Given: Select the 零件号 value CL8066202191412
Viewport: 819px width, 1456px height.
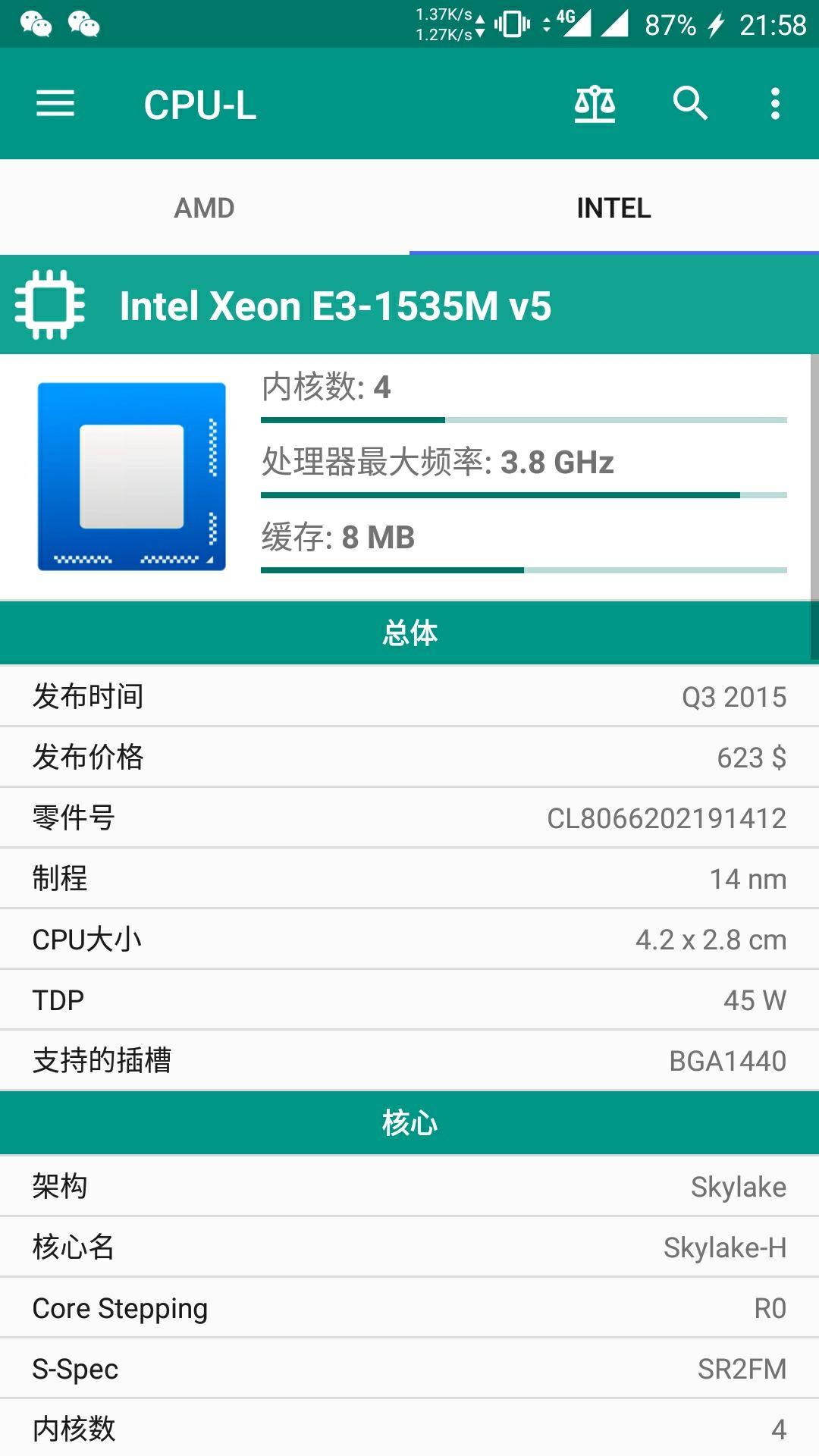Looking at the screenshot, I should 666,817.
